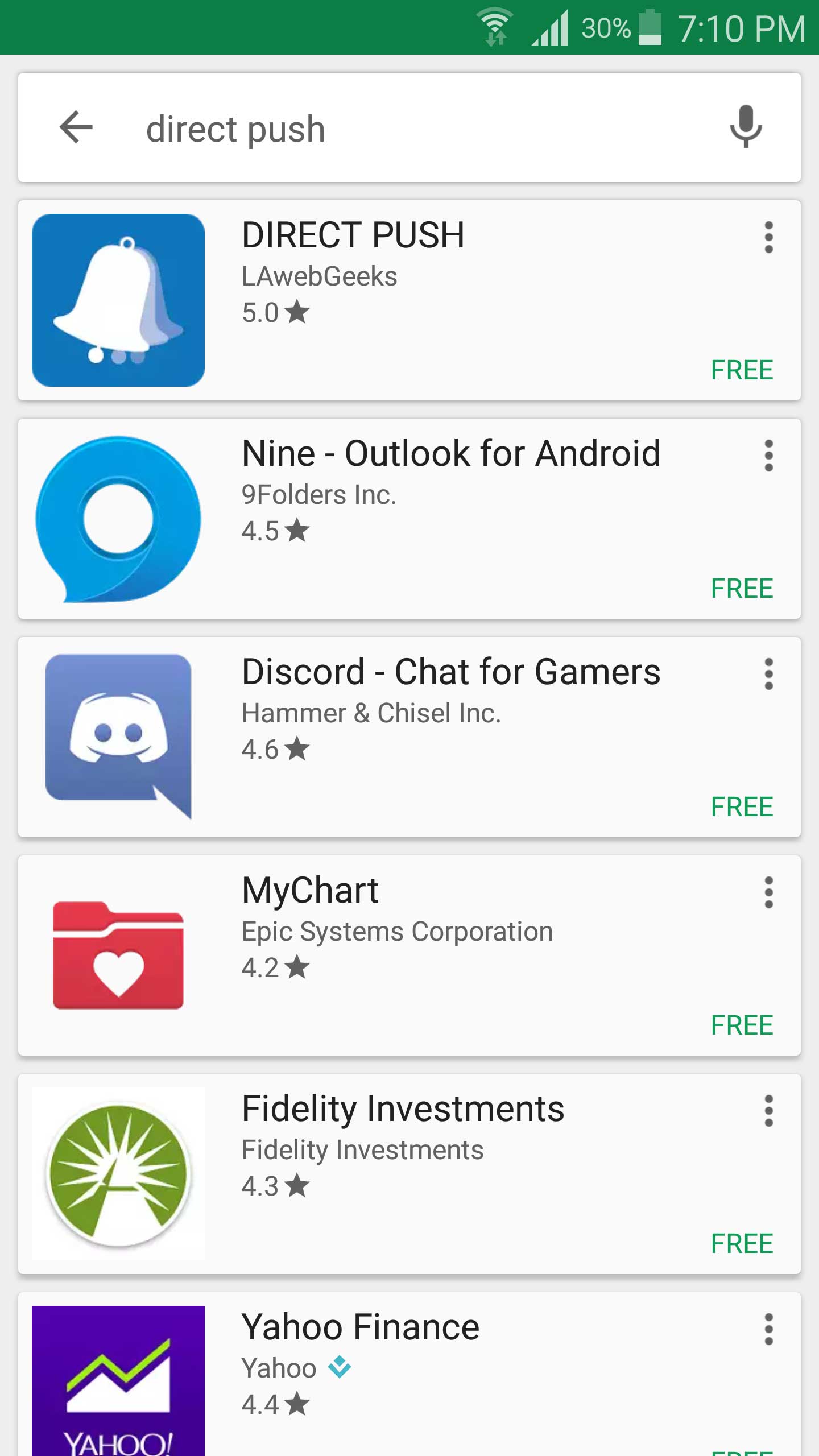This screenshot has height=1456, width=819.
Task: Tap the back arrow to leave search
Action: pyautogui.click(x=76, y=127)
